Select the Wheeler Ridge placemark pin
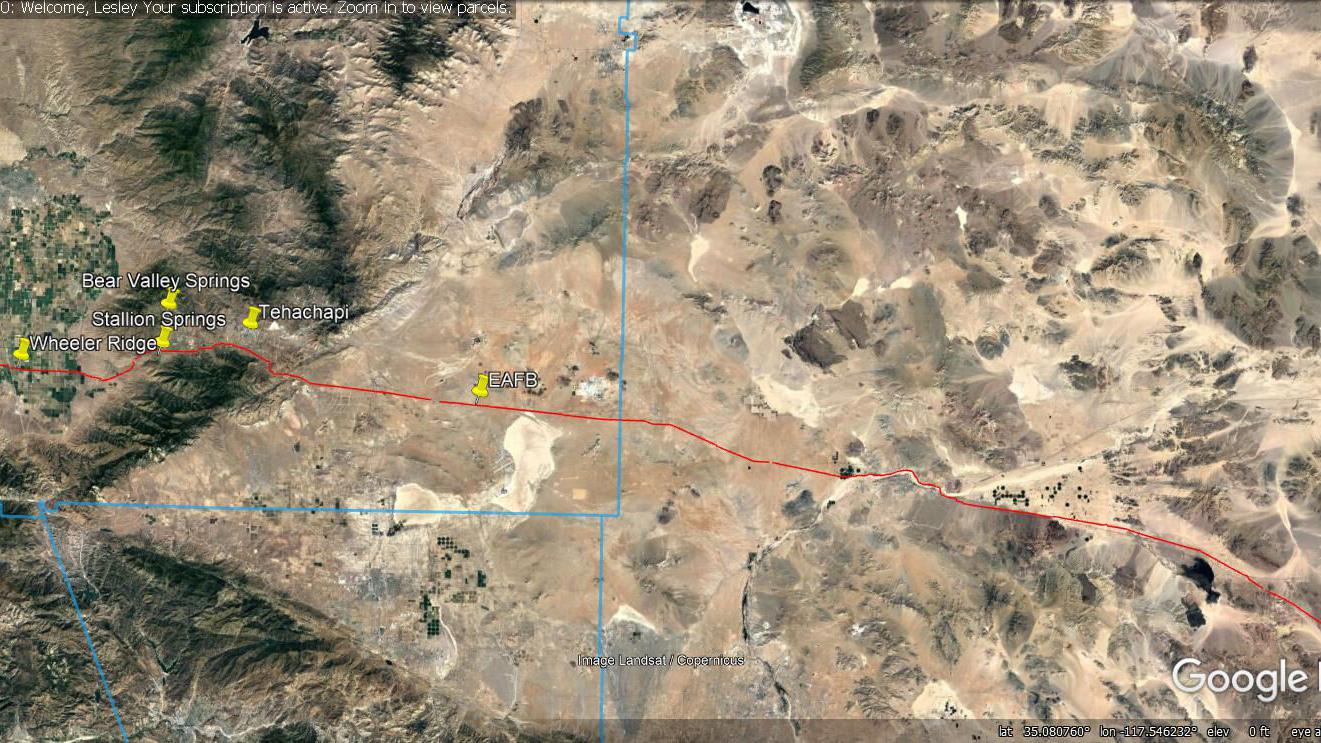 [x=22, y=348]
